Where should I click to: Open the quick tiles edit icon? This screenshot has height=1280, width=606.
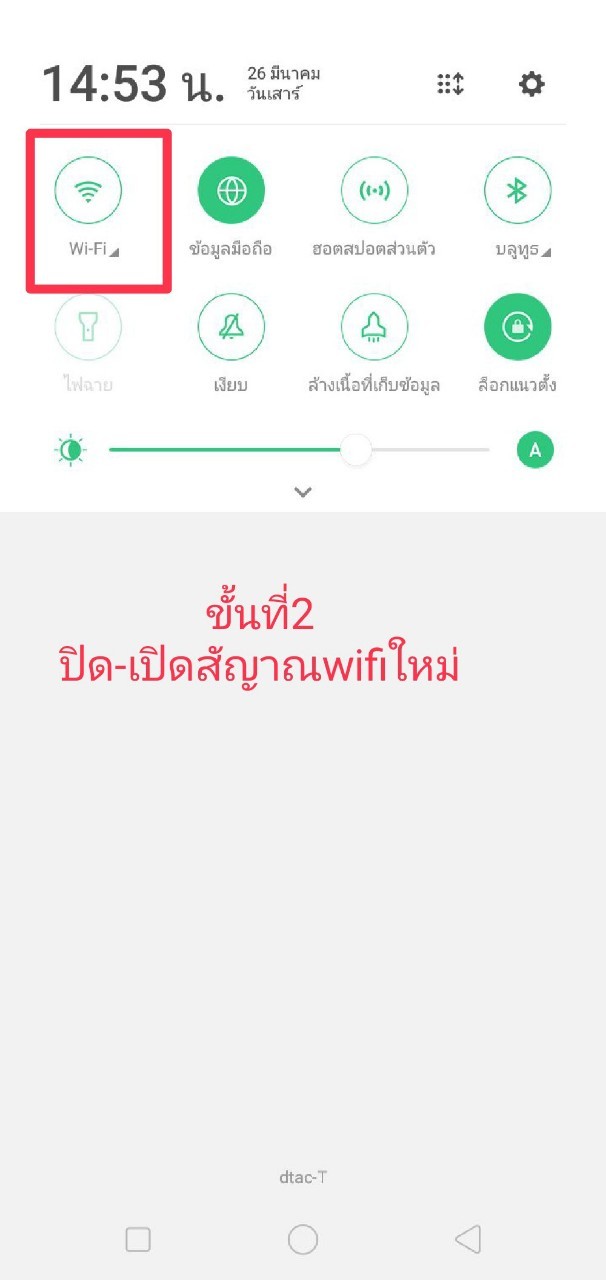(450, 84)
